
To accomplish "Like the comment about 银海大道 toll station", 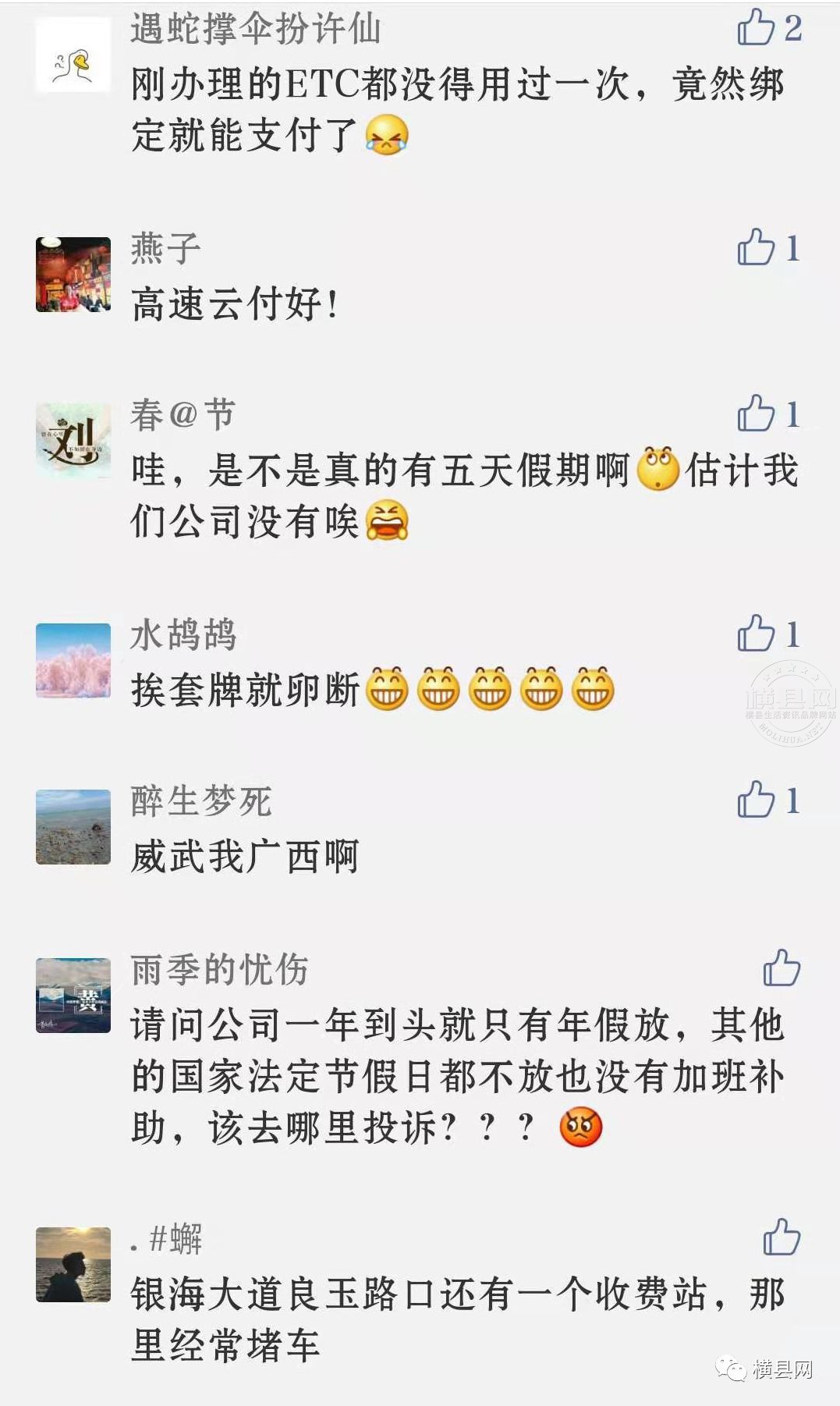I will tap(782, 1237).
